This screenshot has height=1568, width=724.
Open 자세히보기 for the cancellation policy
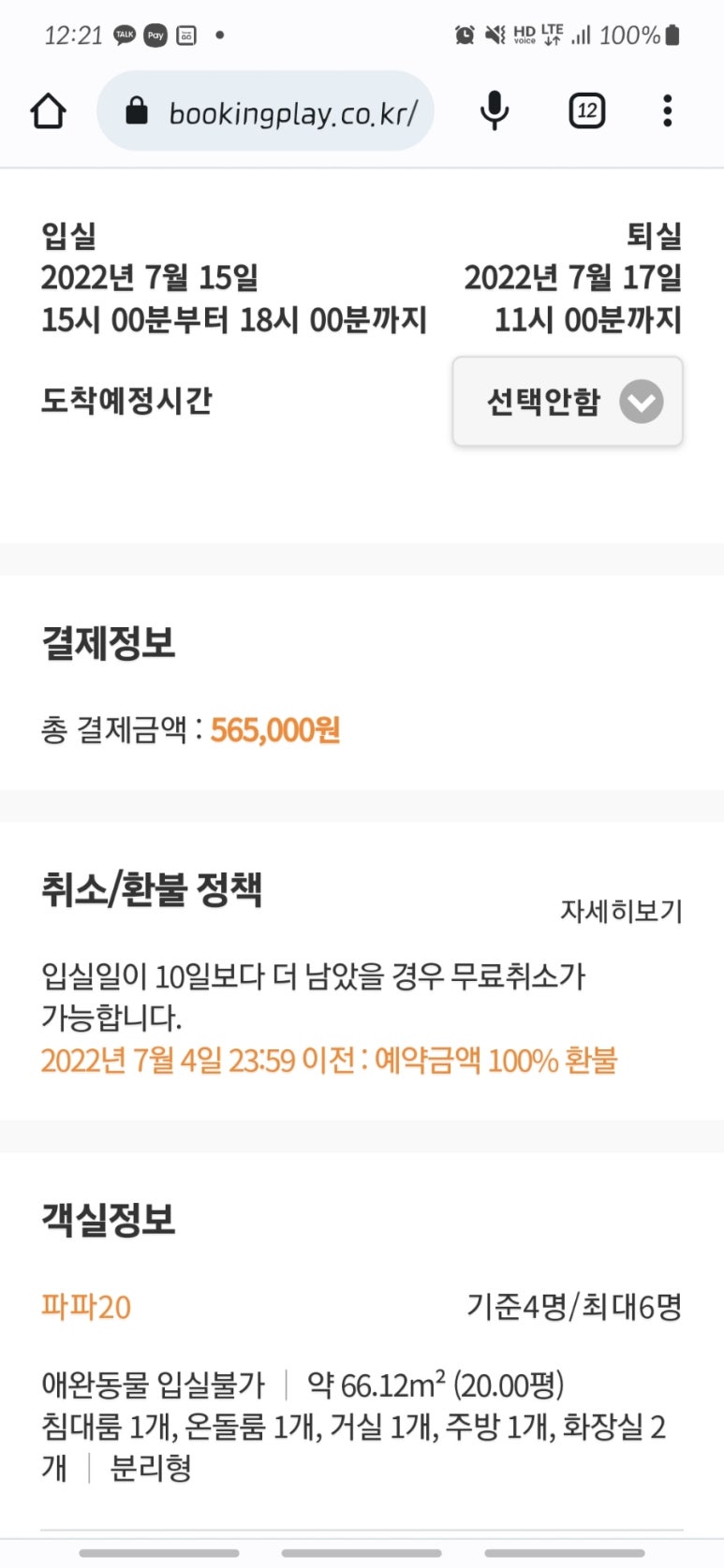621,911
